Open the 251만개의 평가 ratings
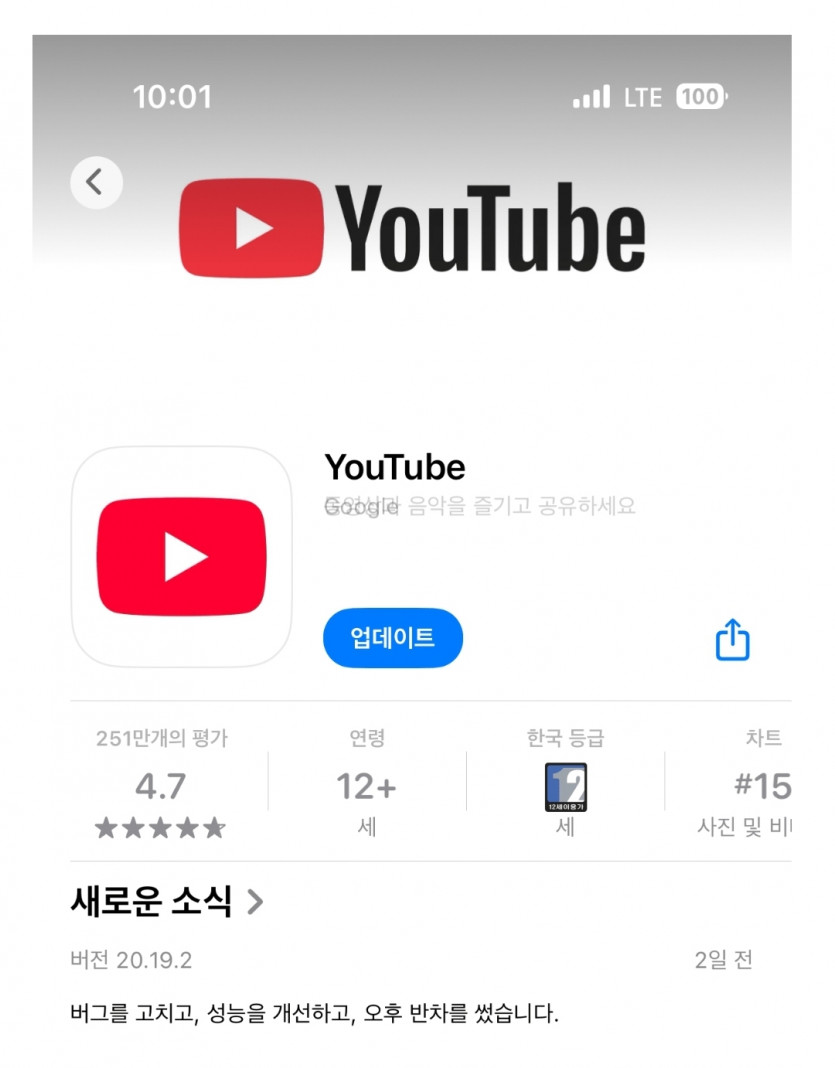Image resolution: width=835 pixels, height=1068 pixels. pyautogui.click(x=161, y=785)
